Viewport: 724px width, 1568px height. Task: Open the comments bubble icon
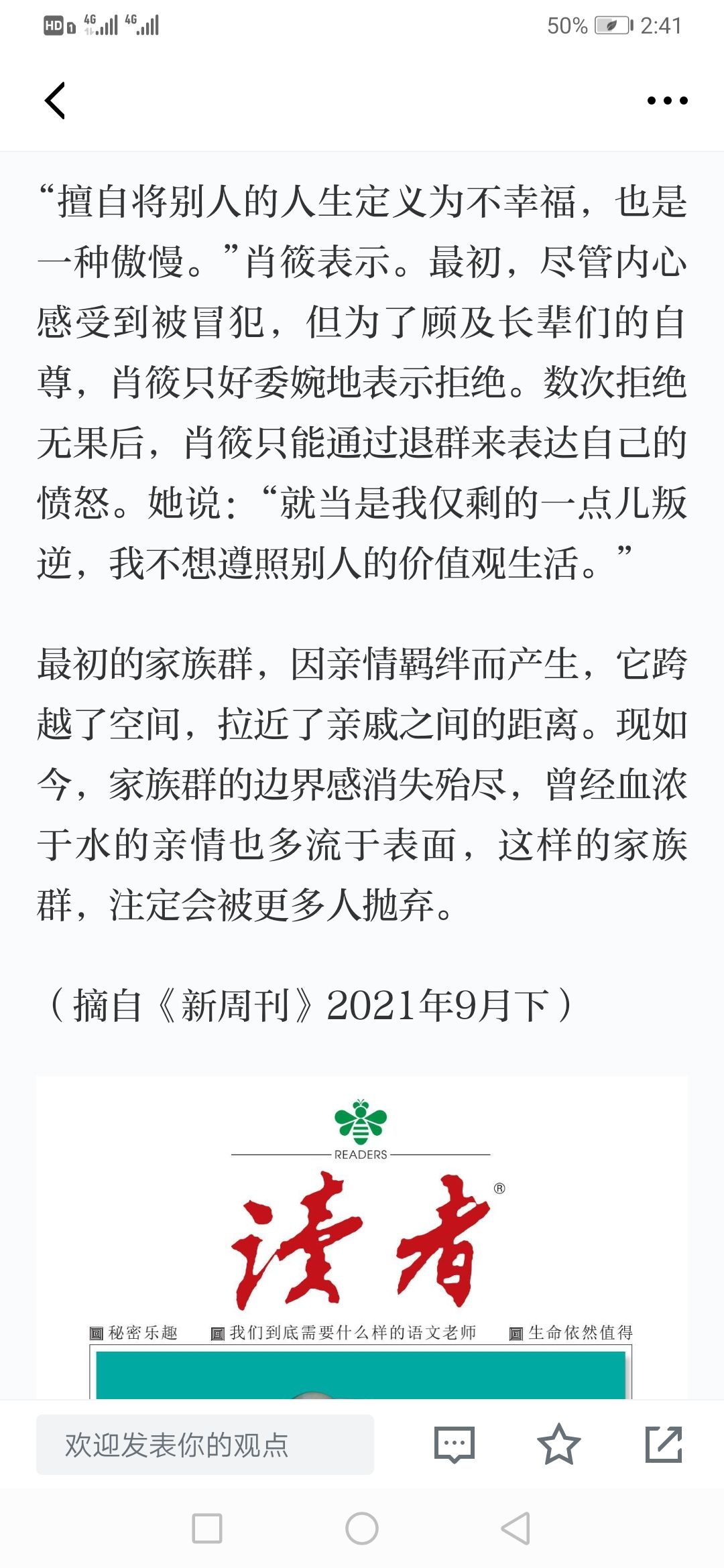[455, 1444]
